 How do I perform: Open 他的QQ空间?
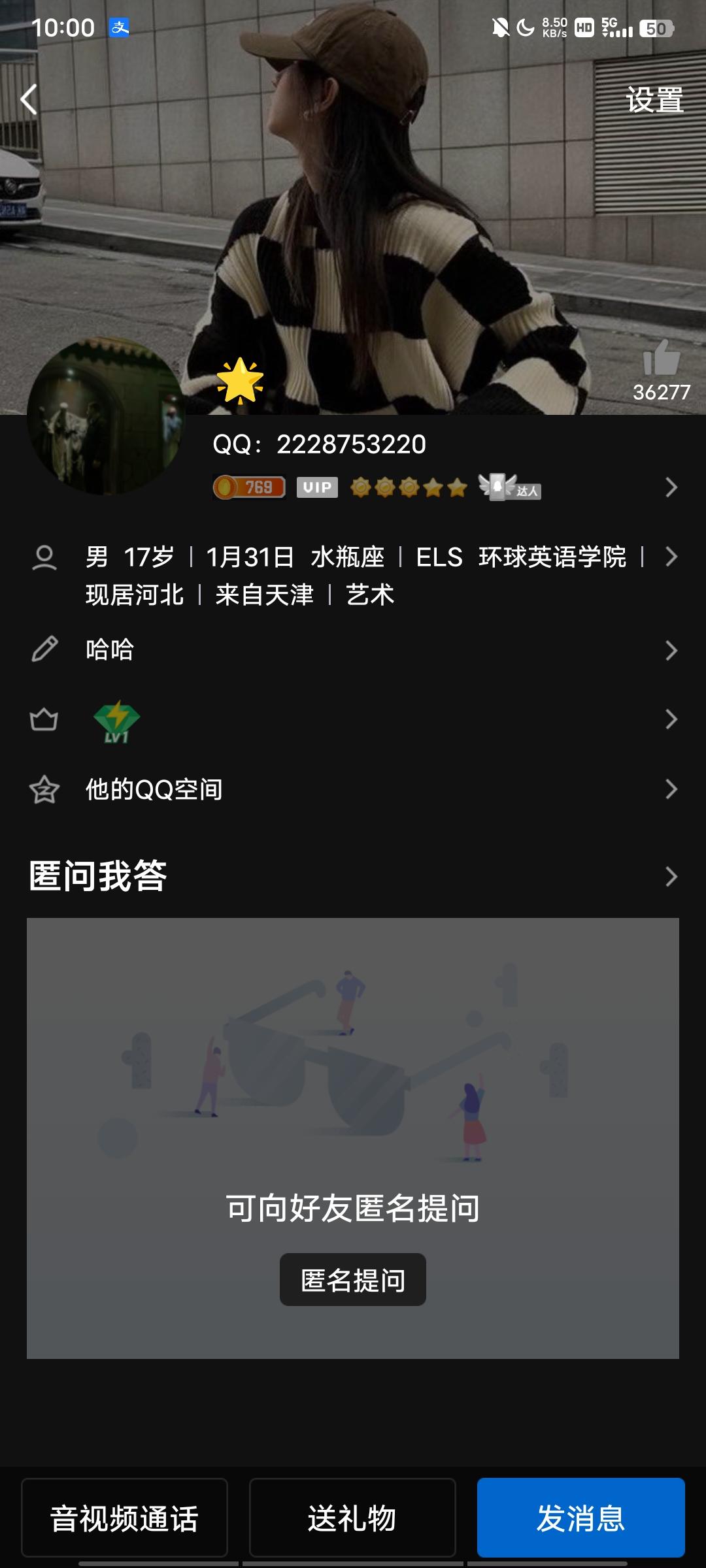pos(353,789)
